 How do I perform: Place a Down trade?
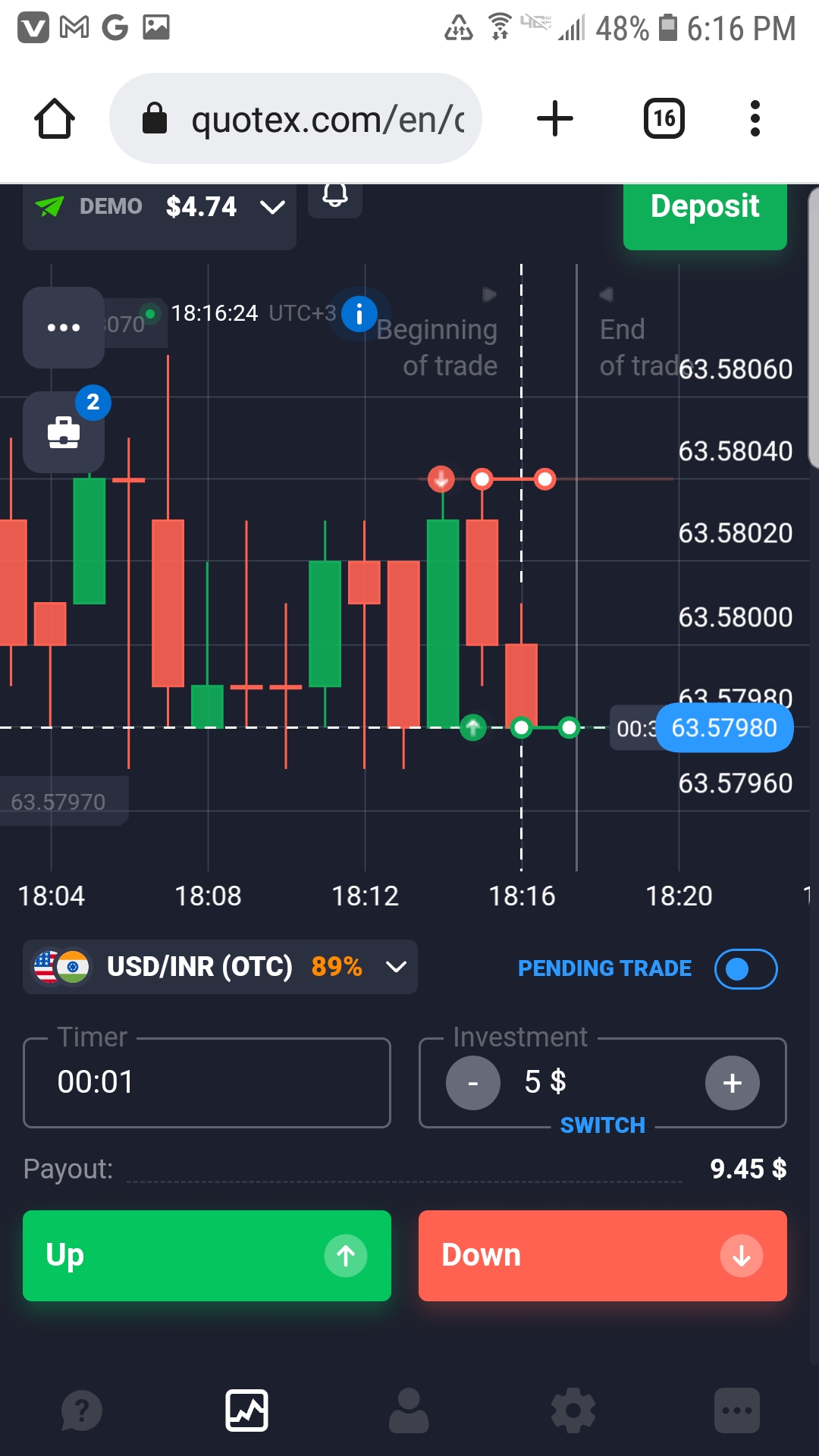tap(602, 1256)
